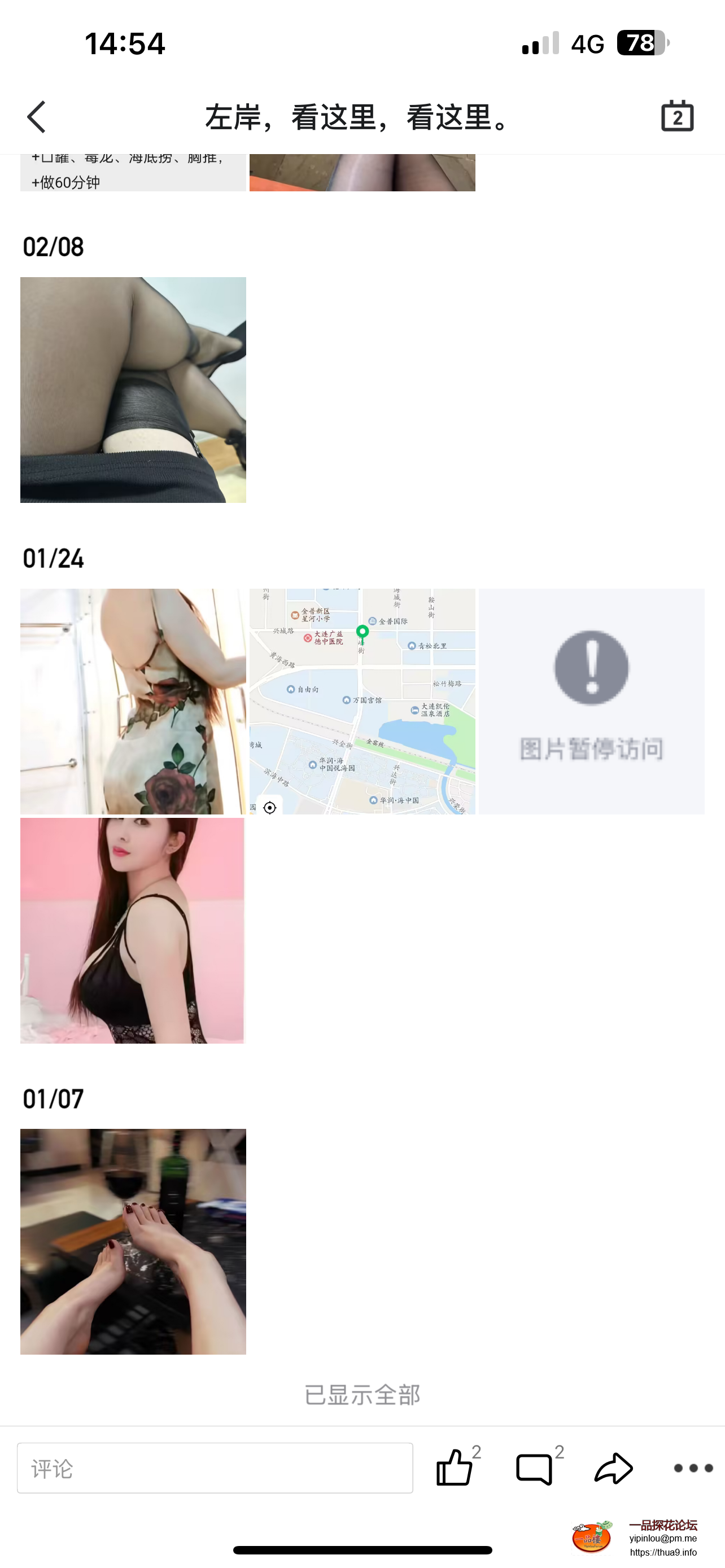
Task: Like this post with the thumbs-up
Action: tap(455, 1468)
